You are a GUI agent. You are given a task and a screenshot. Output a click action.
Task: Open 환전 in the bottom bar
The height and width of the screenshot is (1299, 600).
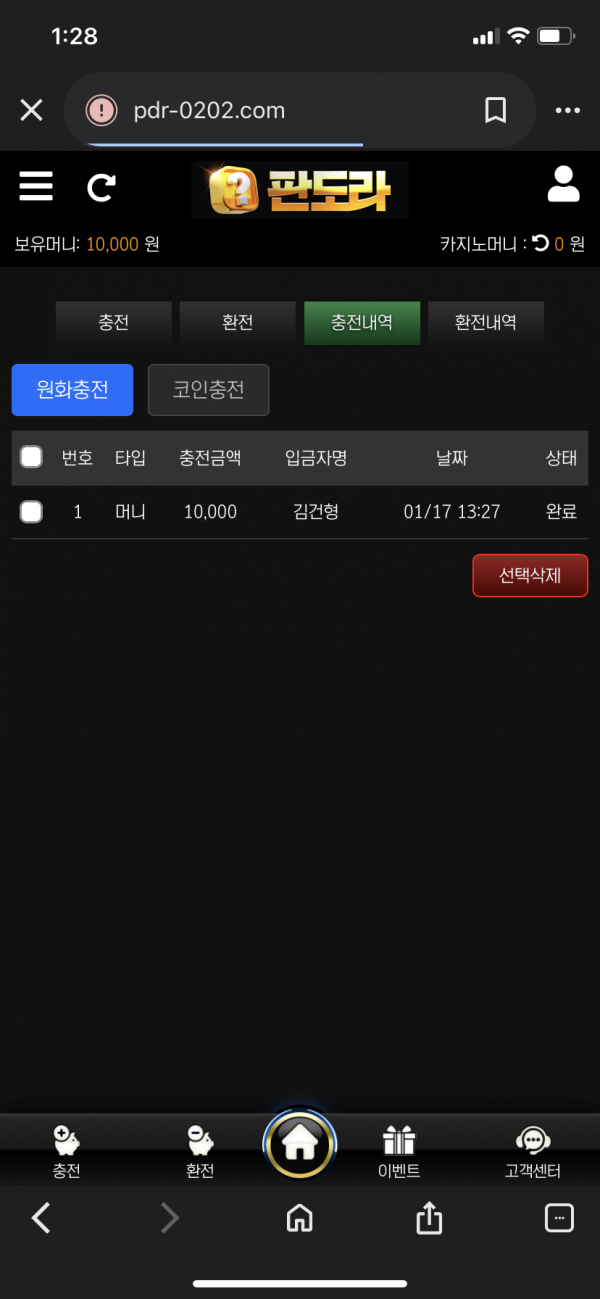(200, 1152)
